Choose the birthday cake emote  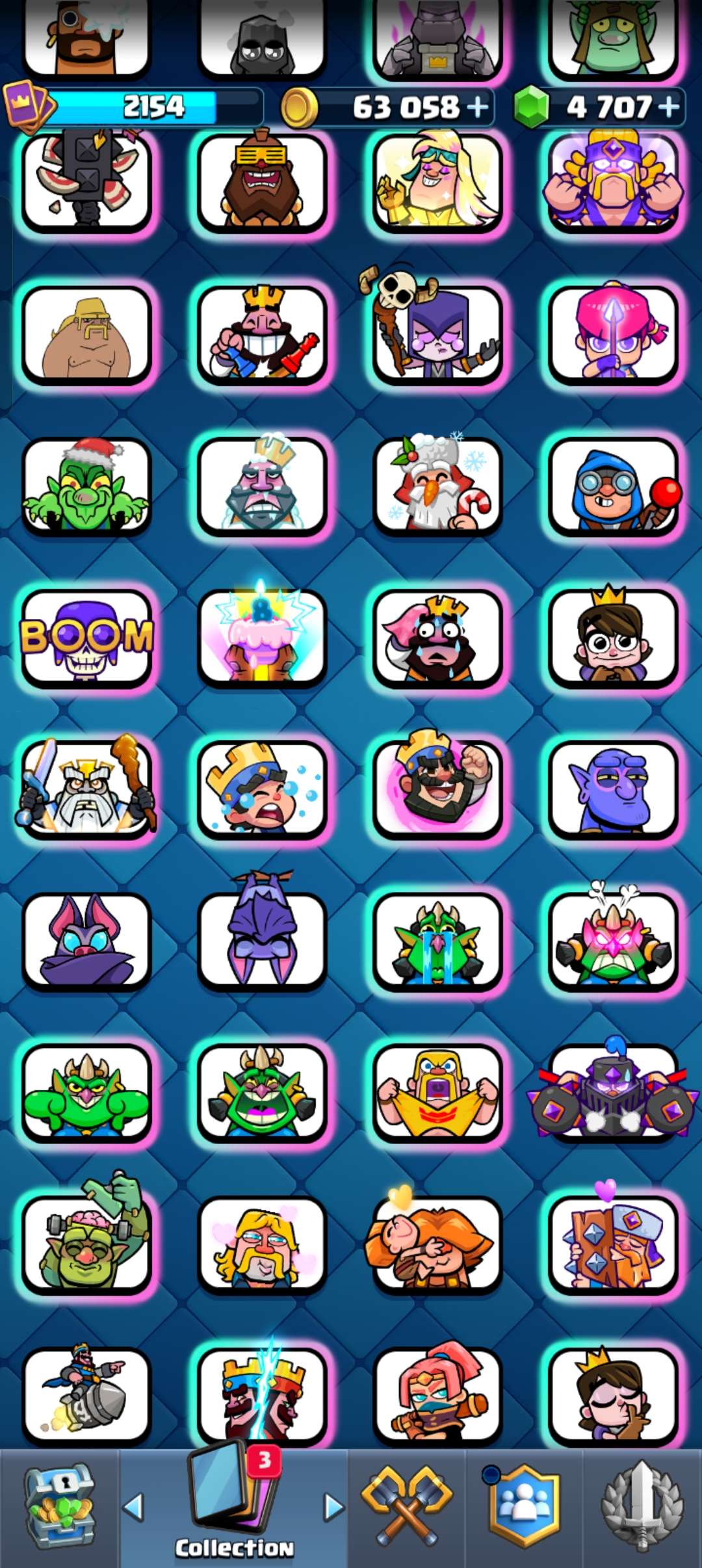tap(262, 638)
